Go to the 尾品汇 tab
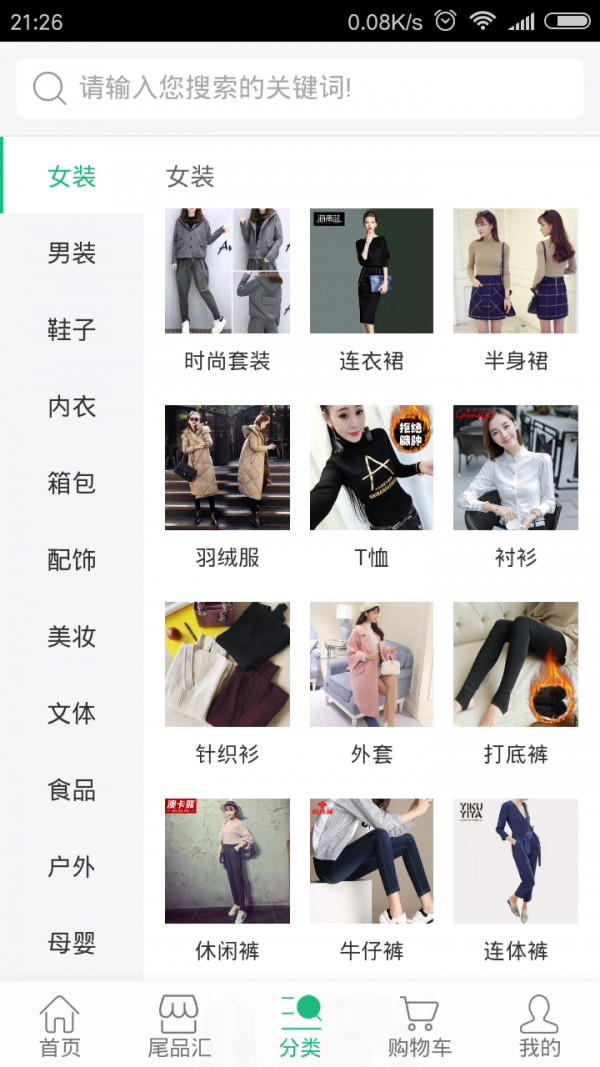 point(180,1026)
